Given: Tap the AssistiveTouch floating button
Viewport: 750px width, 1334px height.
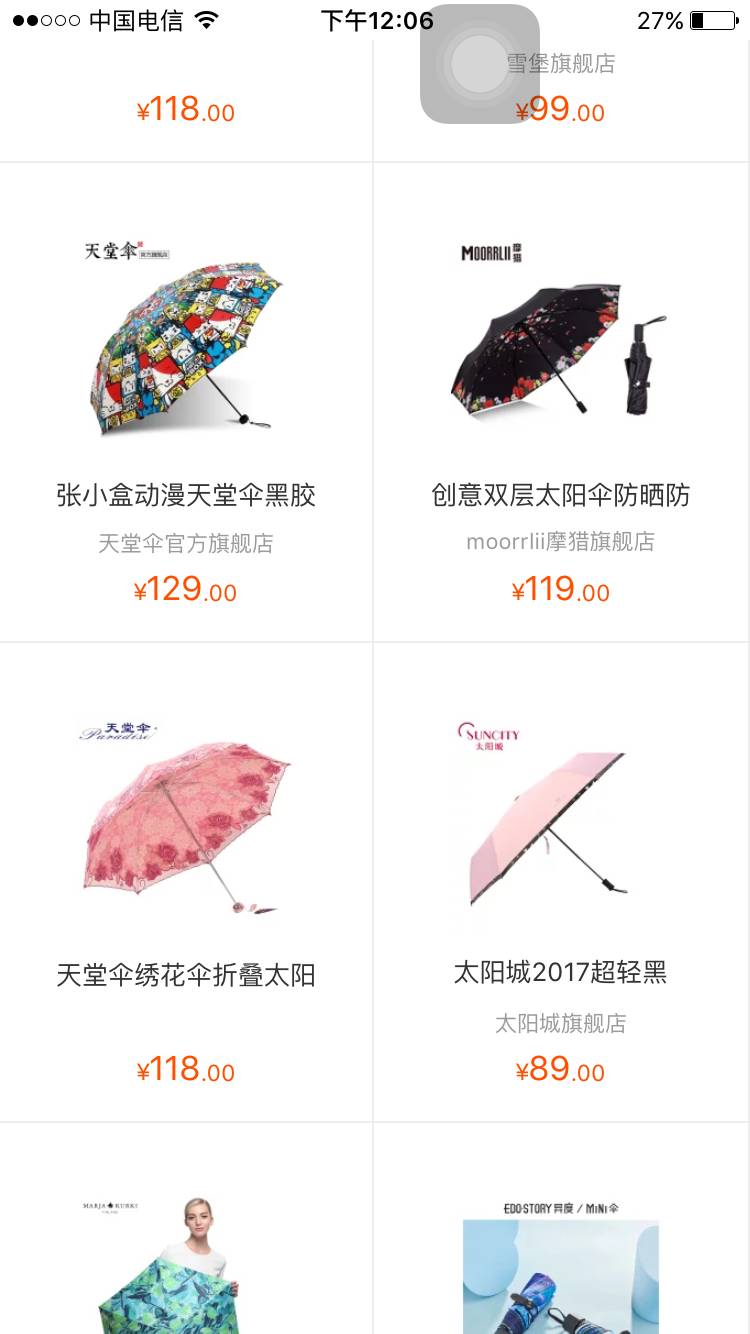Looking at the screenshot, I should pyautogui.click(x=480, y=64).
